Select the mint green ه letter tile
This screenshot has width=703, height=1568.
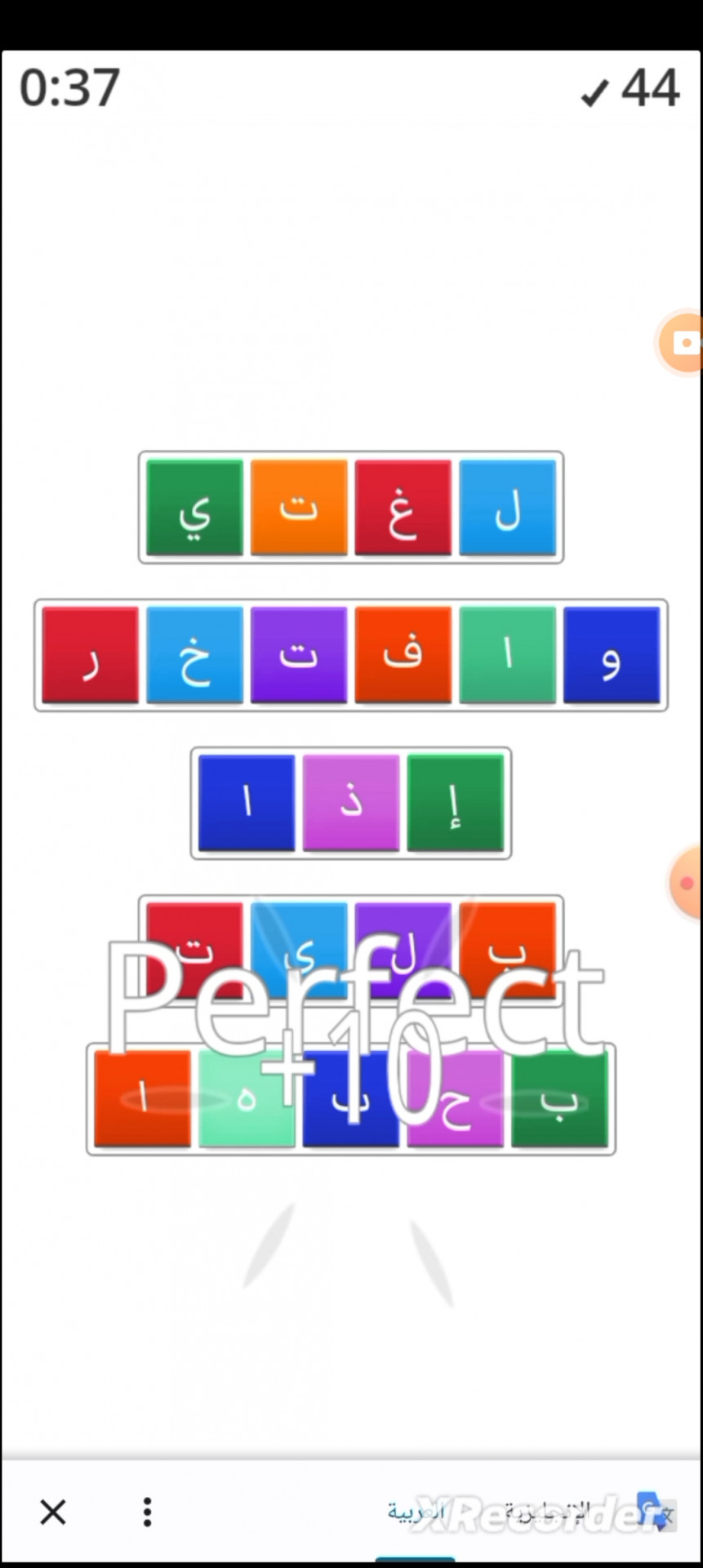pyautogui.click(x=247, y=1098)
